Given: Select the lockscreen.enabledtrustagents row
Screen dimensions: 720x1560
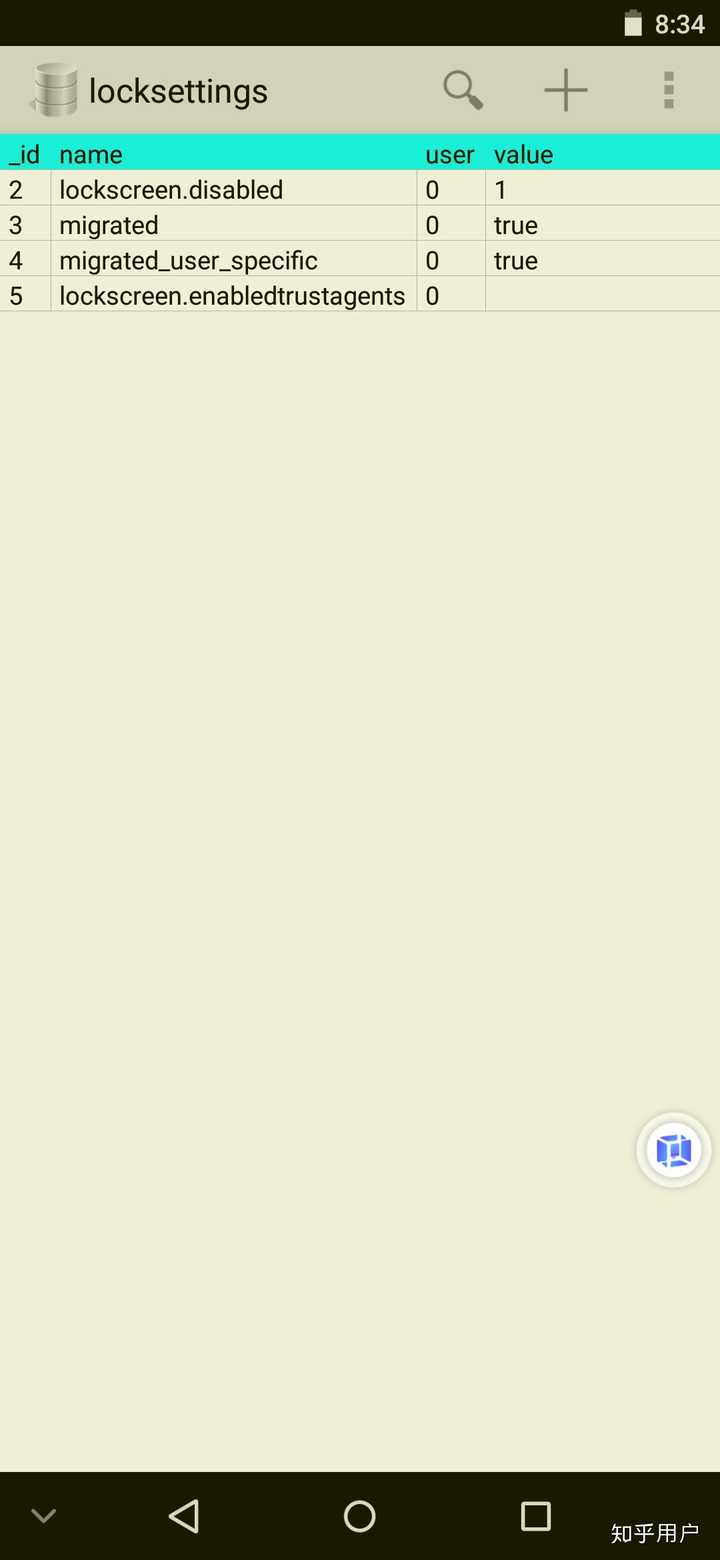Looking at the screenshot, I should (232, 296).
